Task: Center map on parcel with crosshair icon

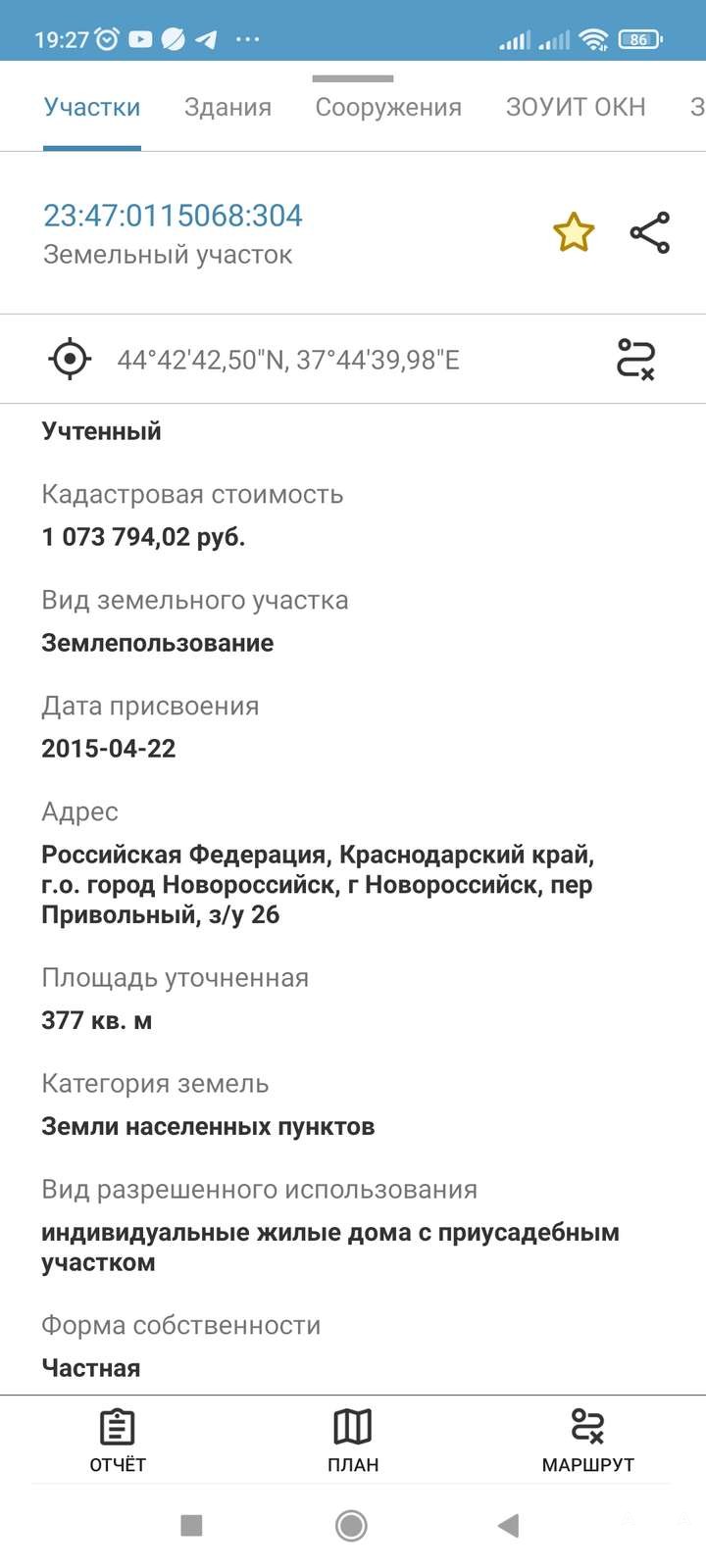Action: click(x=70, y=359)
